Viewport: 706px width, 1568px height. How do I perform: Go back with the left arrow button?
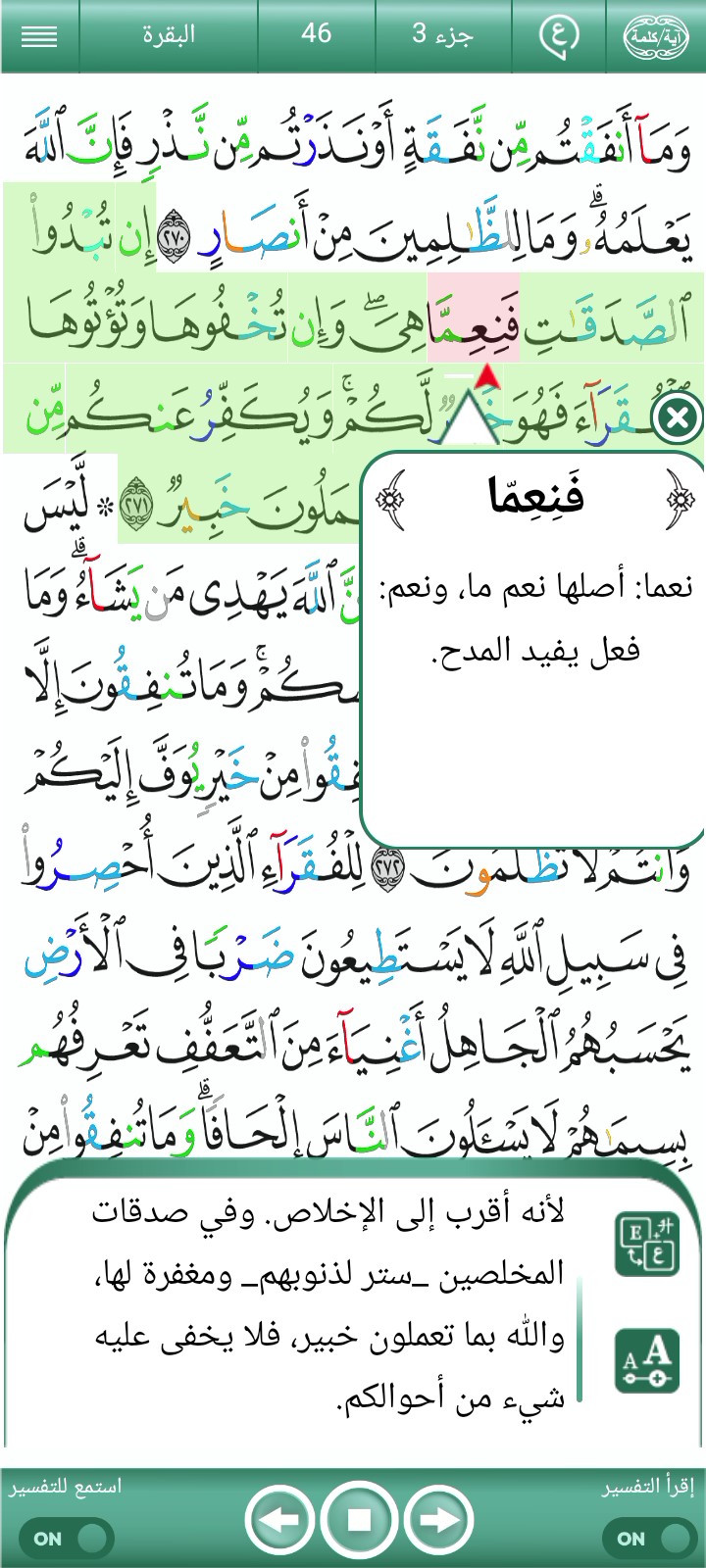pyautogui.click(x=280, y=1521)
